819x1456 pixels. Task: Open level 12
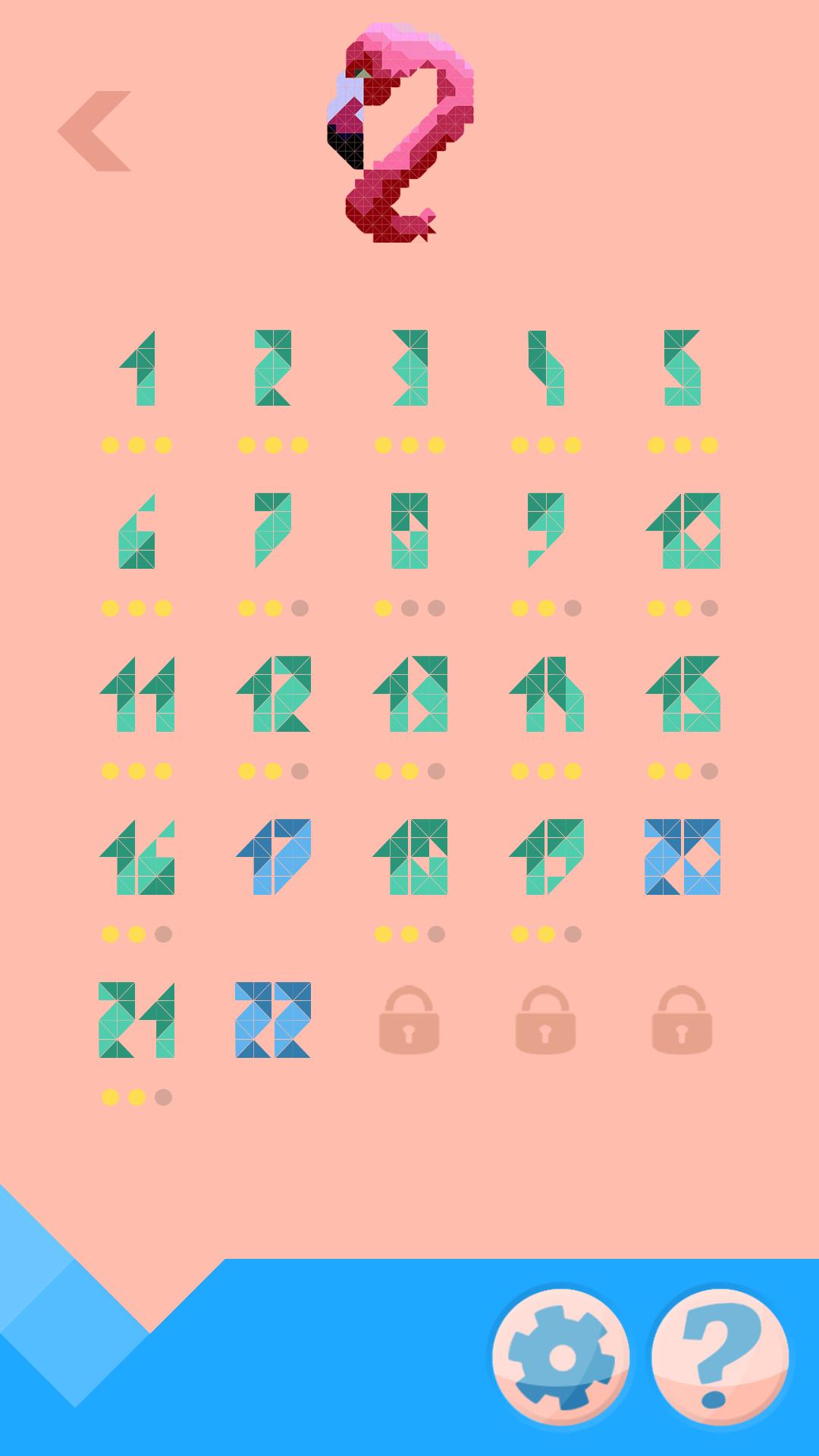(x=273, y=694)
